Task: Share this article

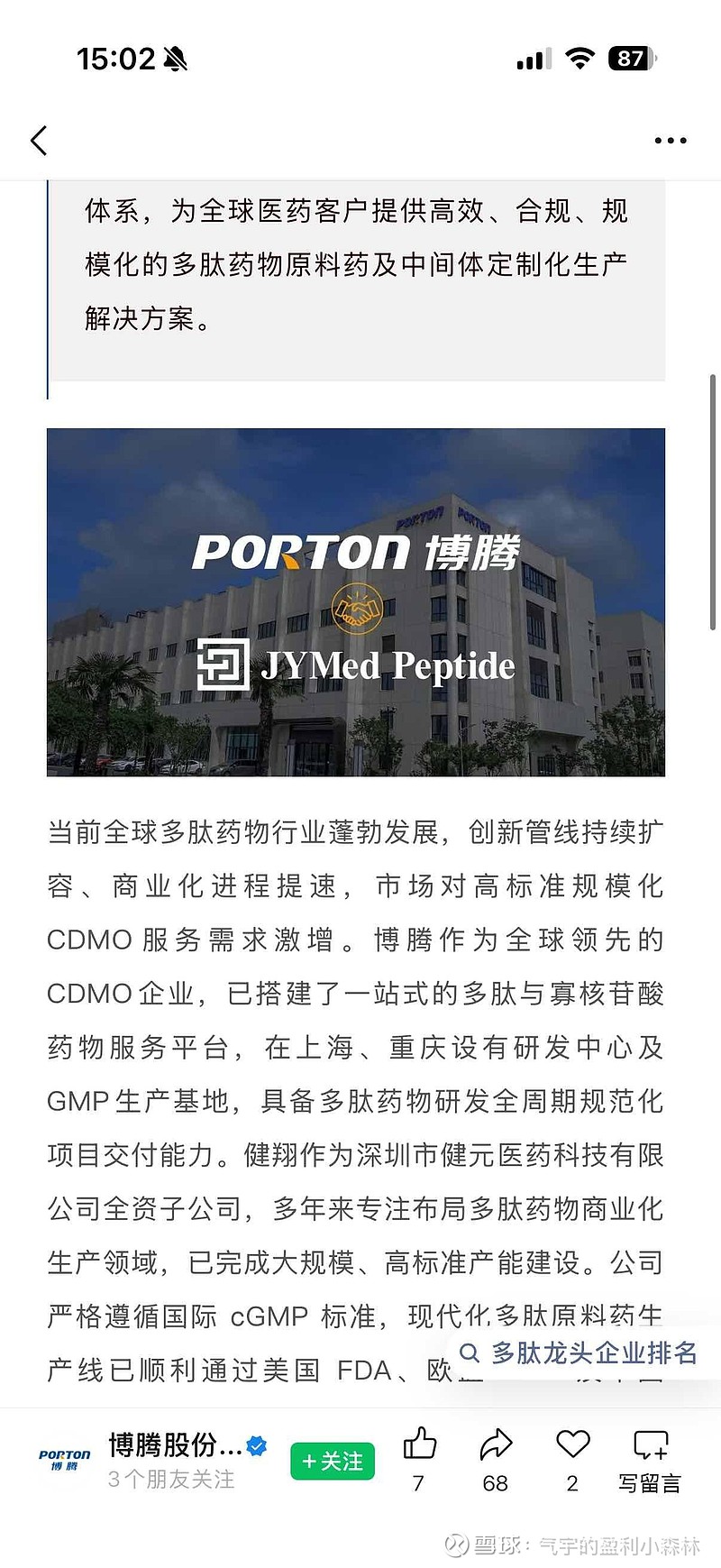Action: click(x=495, y=1446)
